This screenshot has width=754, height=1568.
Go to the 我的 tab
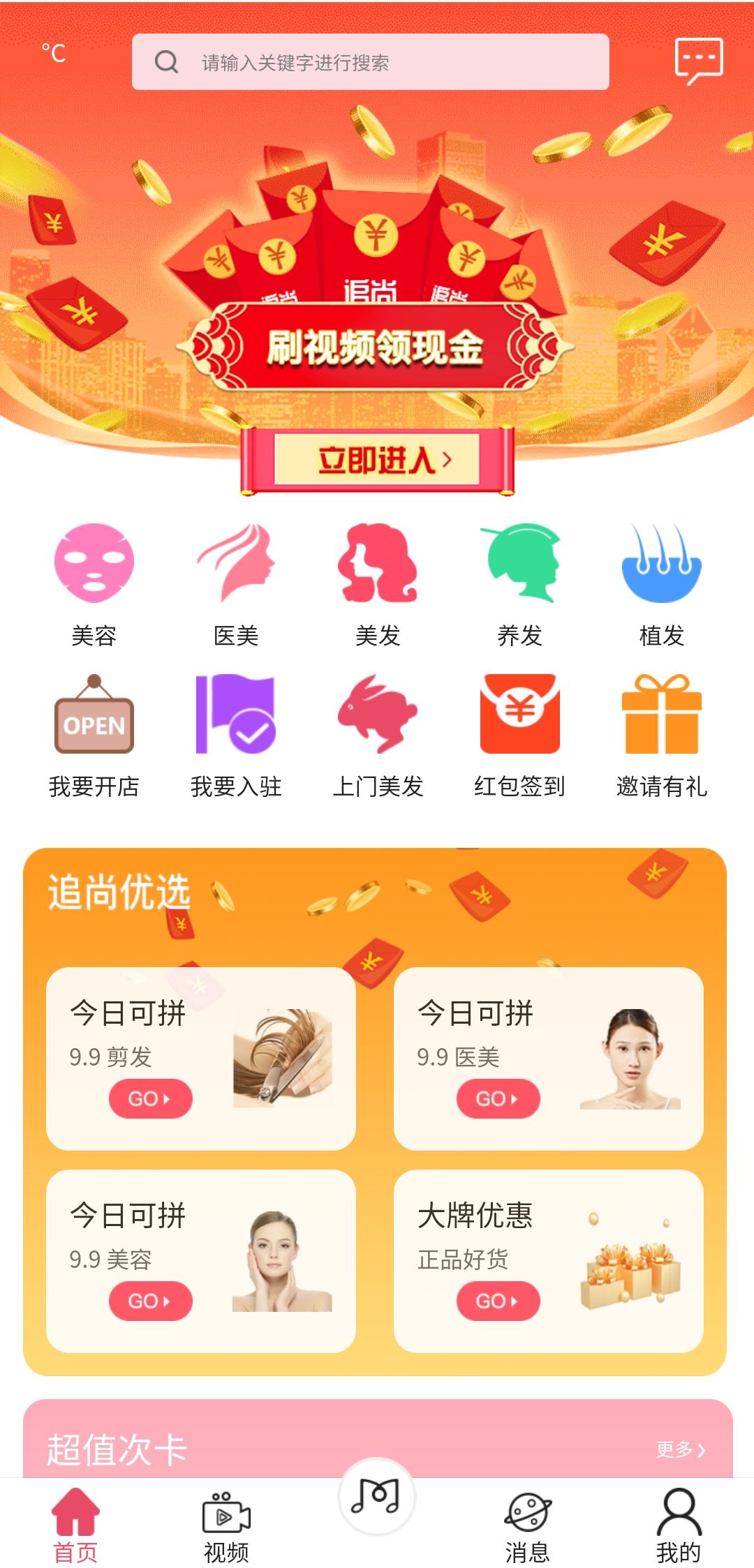click(x=678, y=1526)
